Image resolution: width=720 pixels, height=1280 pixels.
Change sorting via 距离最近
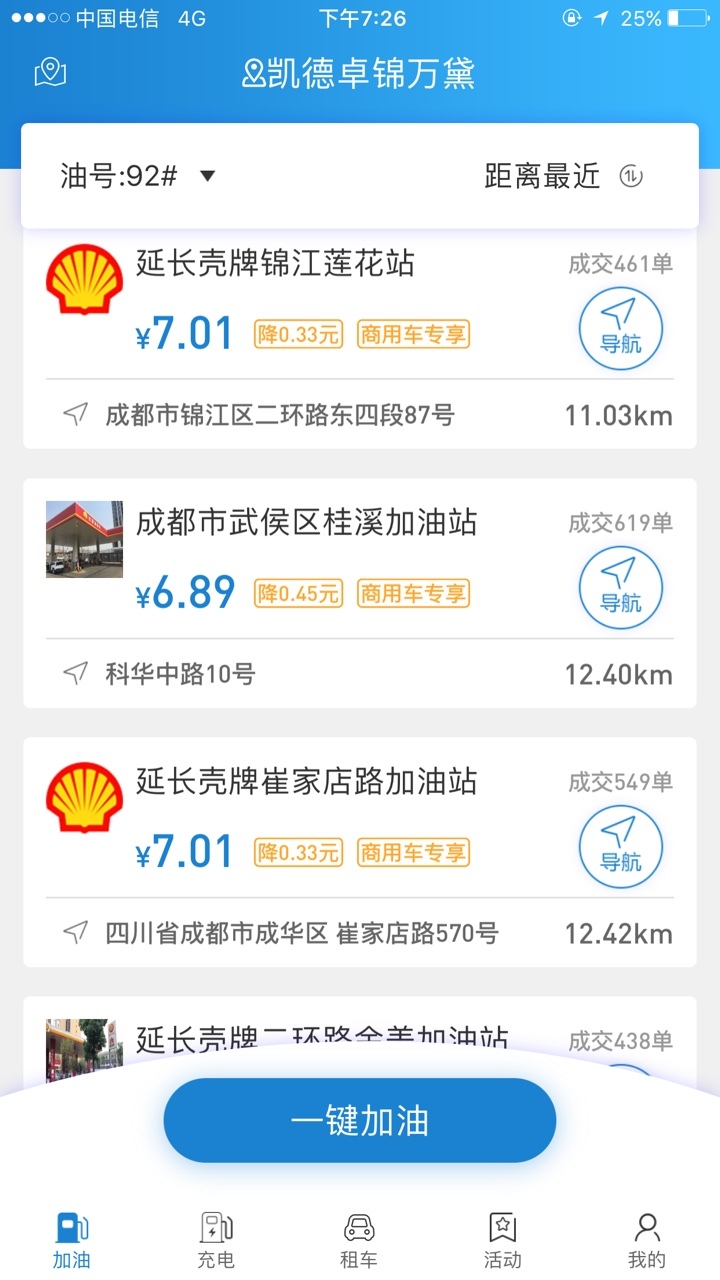point(563,177)
